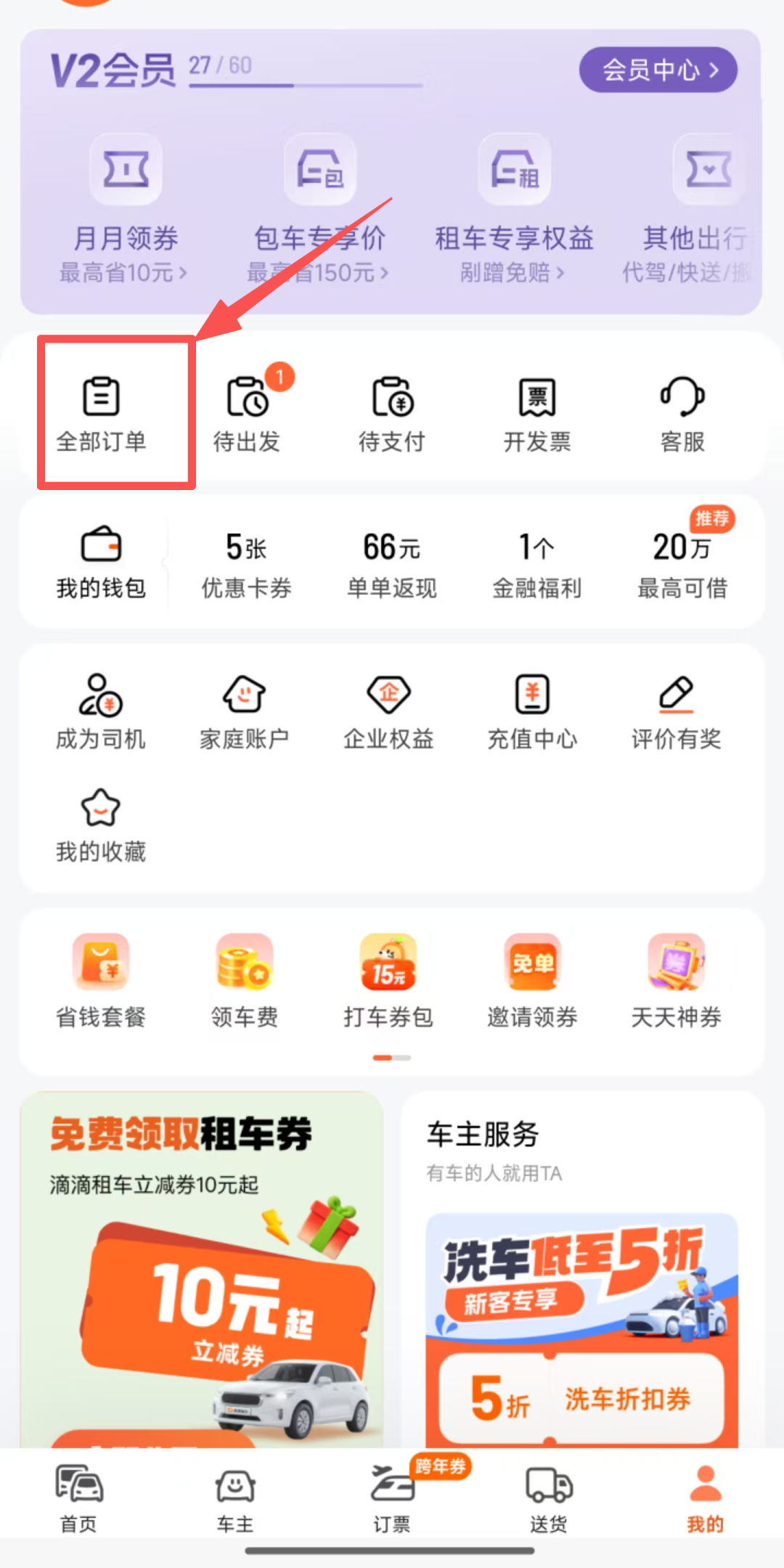Open 我的收藏 favorites
The image size is (784, 1568).
click(101, 824)
